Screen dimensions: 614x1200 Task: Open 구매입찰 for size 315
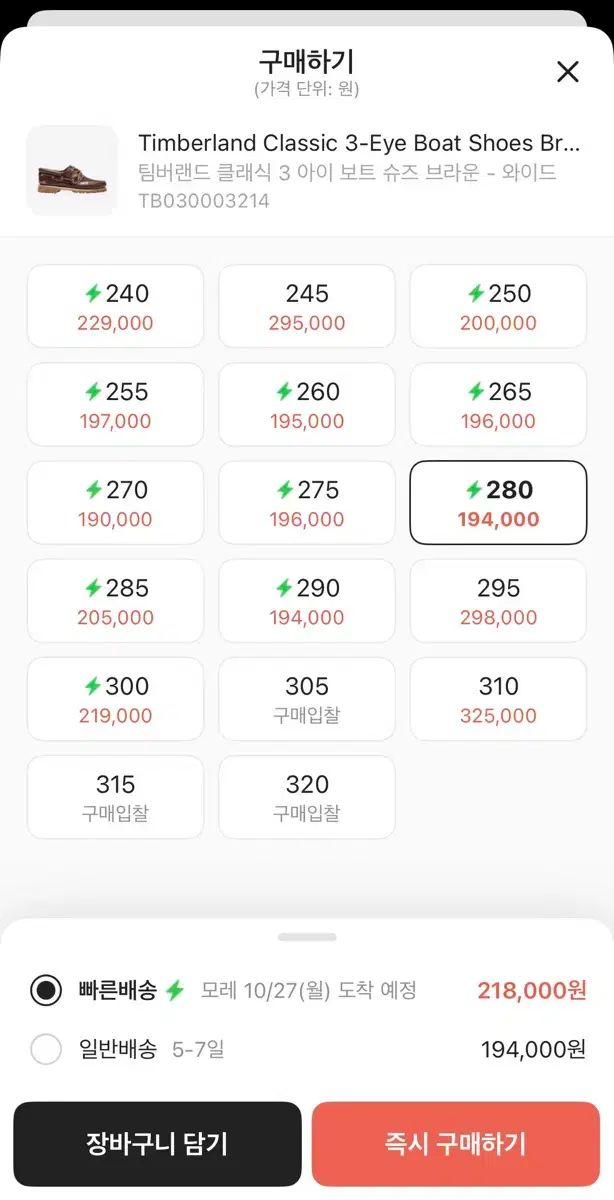(115, 797)
